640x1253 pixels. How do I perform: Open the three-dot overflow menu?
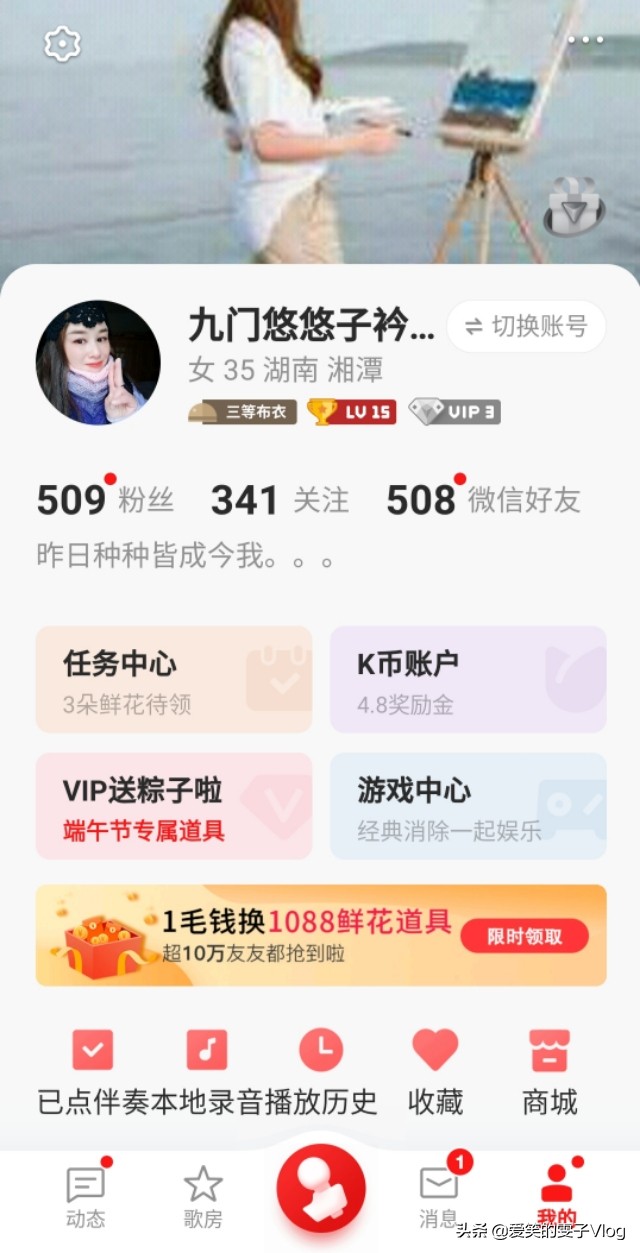pos(586,40)
